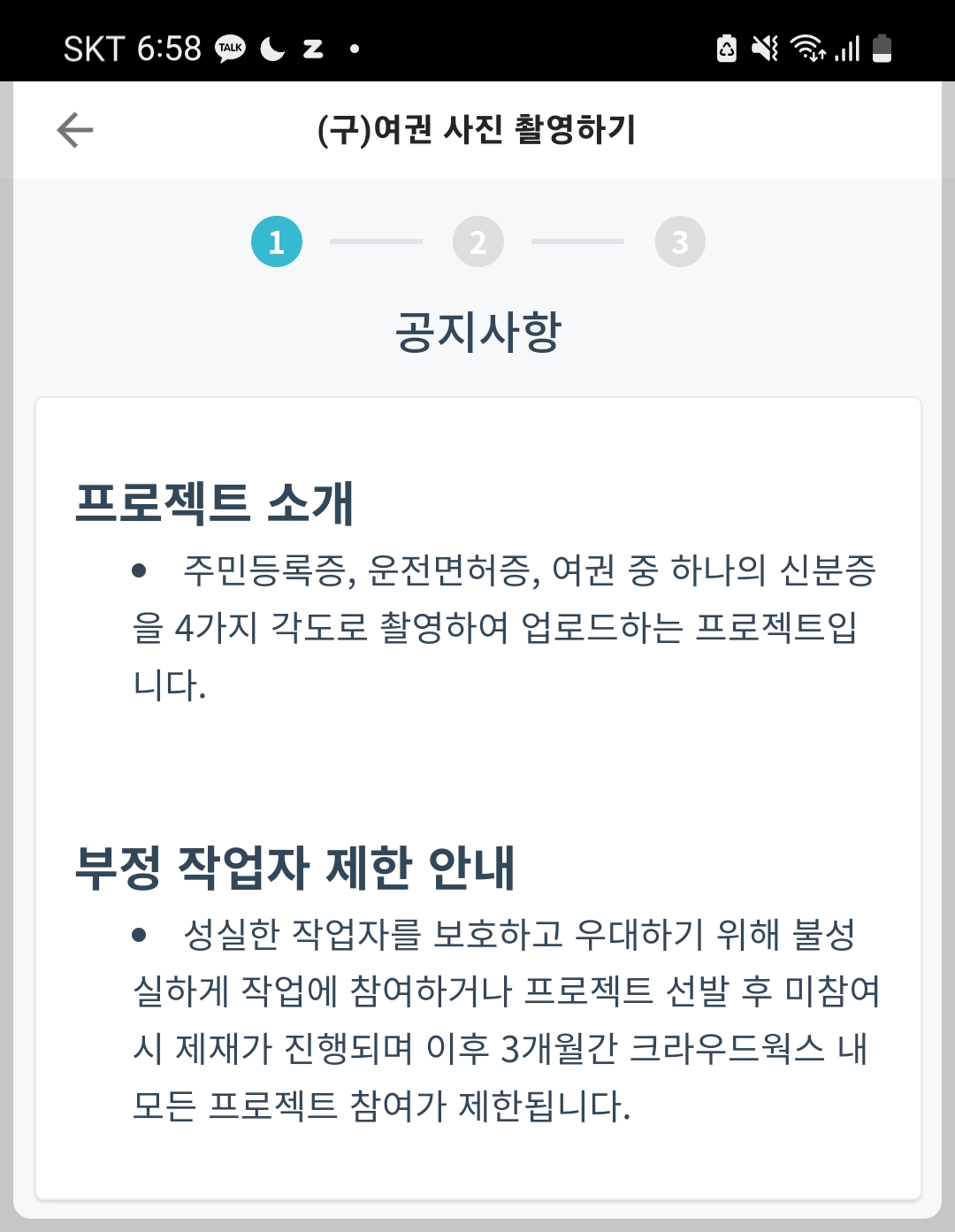This screenshot has width=955, height=1232.
Task: Select the Z sleep mode status icon
Action: 311,49
